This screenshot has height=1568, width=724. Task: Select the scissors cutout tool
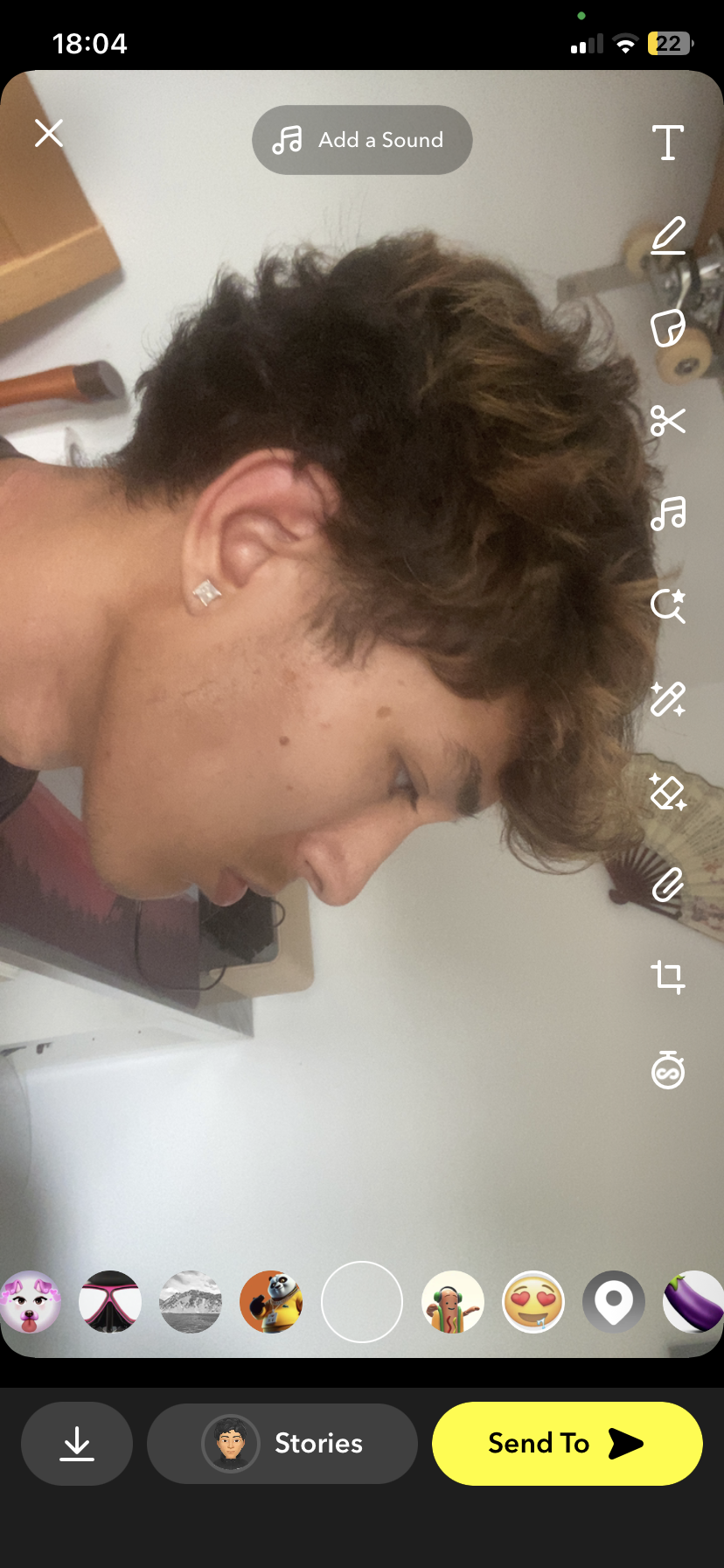click(668, 421)
